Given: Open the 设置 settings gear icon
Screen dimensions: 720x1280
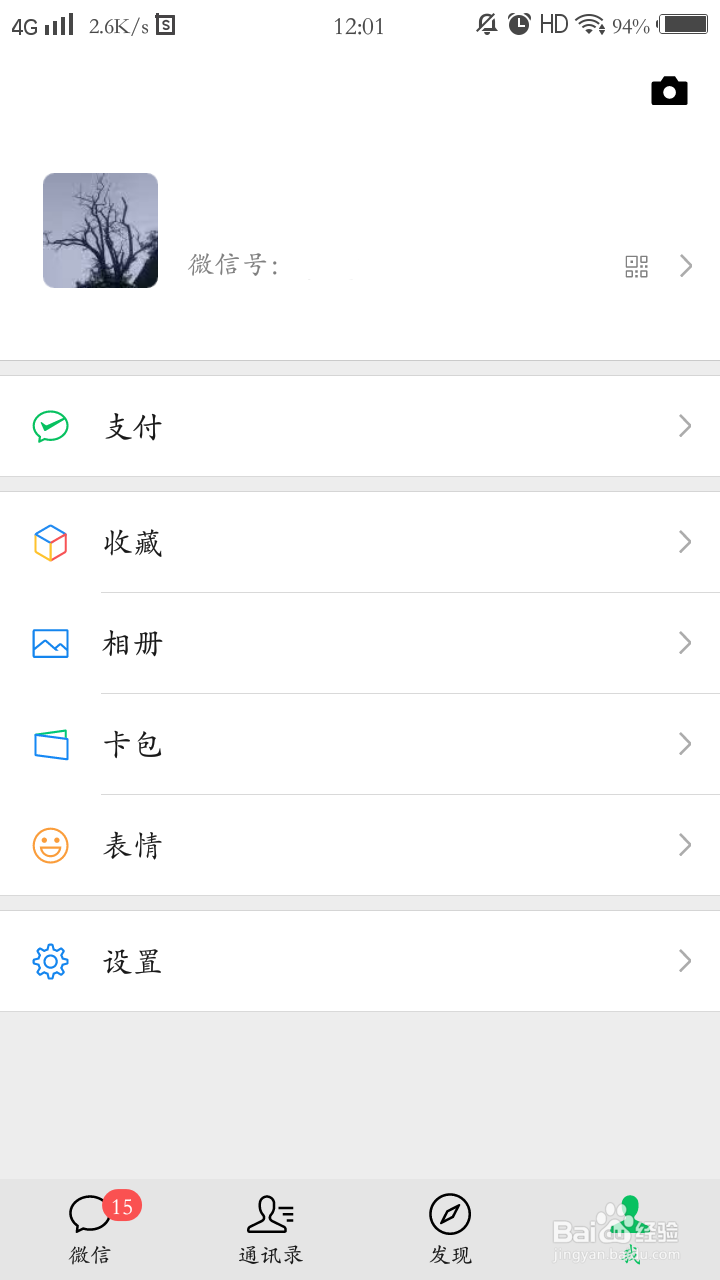Looking at the screenshot, I should point(50,961).
